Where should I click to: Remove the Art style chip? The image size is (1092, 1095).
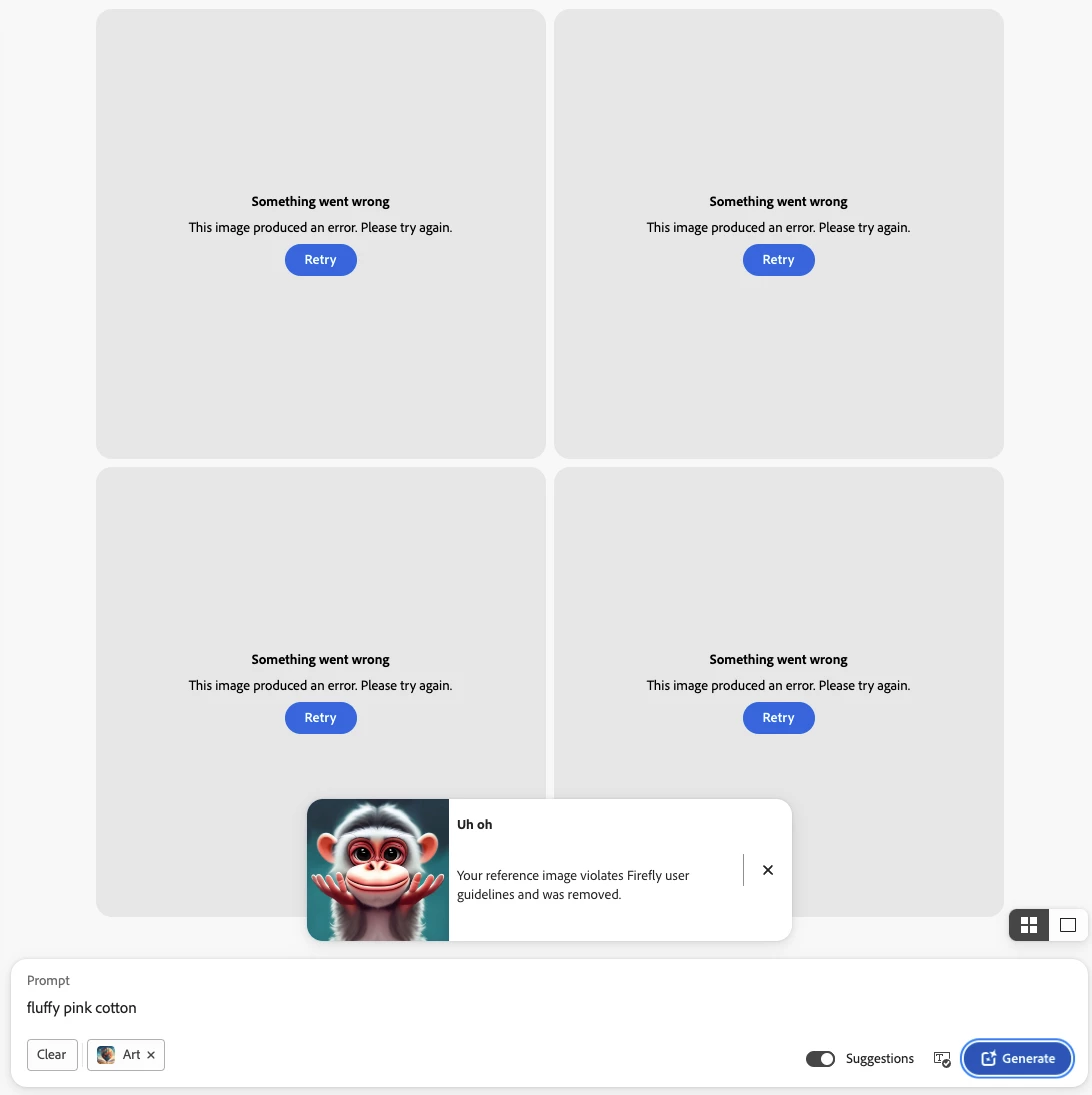click(x=151, y=1055)
